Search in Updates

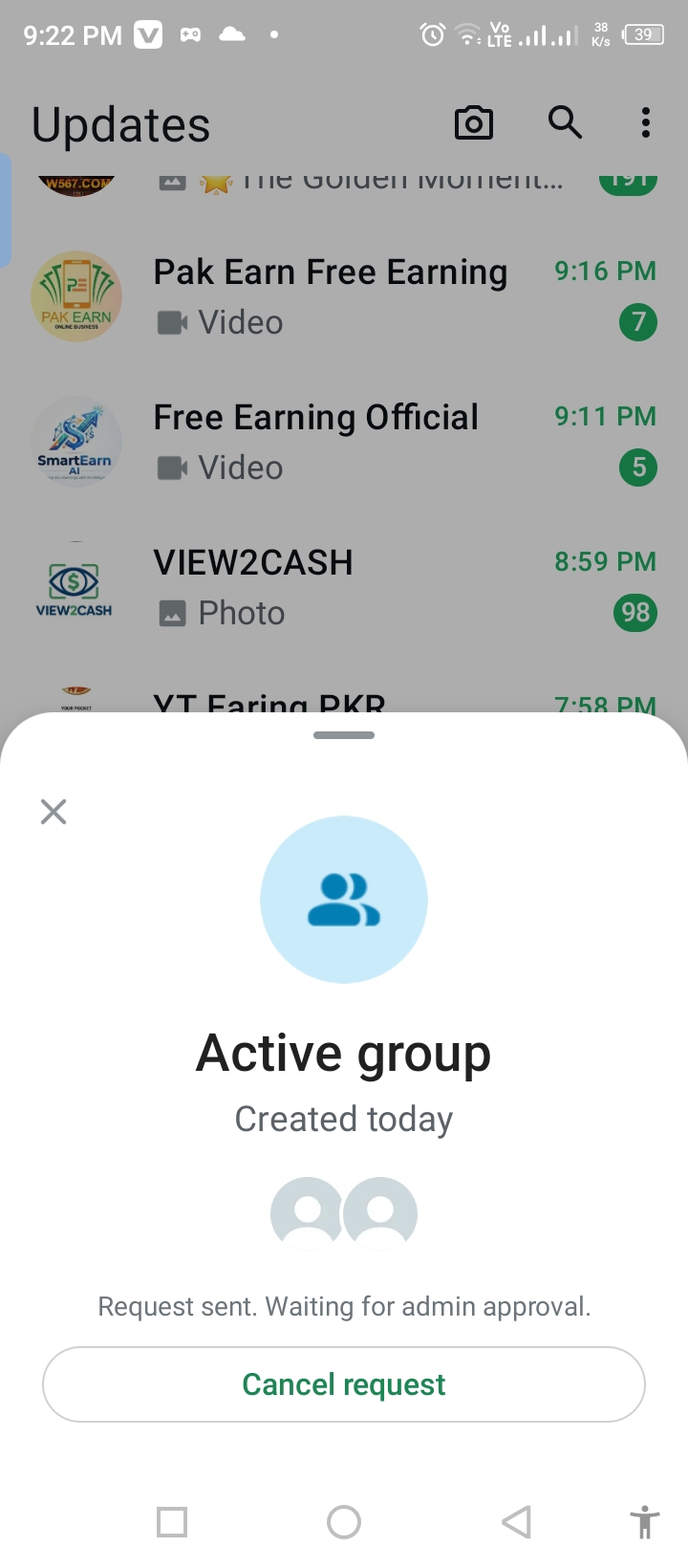pos(565,122)
